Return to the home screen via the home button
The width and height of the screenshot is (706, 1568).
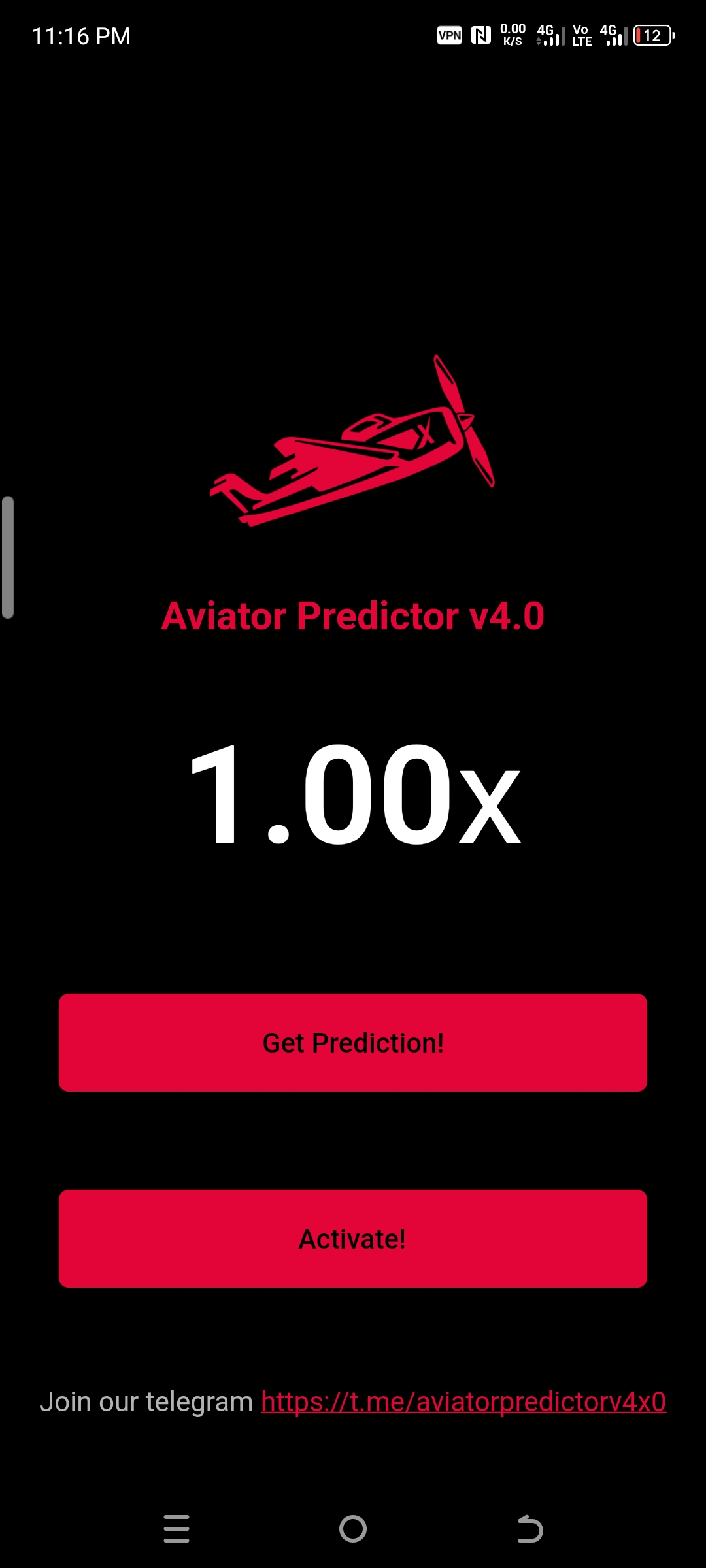(353, 1529)
